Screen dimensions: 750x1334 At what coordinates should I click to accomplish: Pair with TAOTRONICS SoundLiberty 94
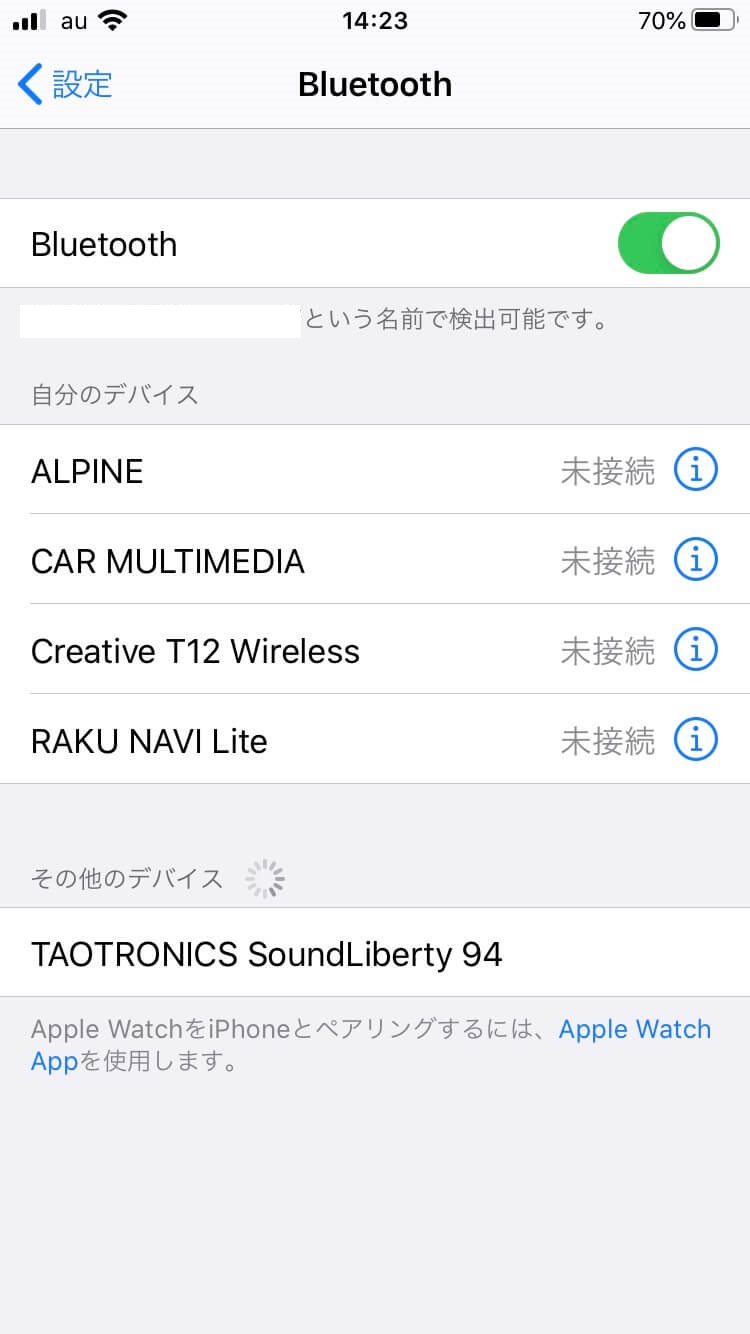pyautogui.click(x=375, y=953)
